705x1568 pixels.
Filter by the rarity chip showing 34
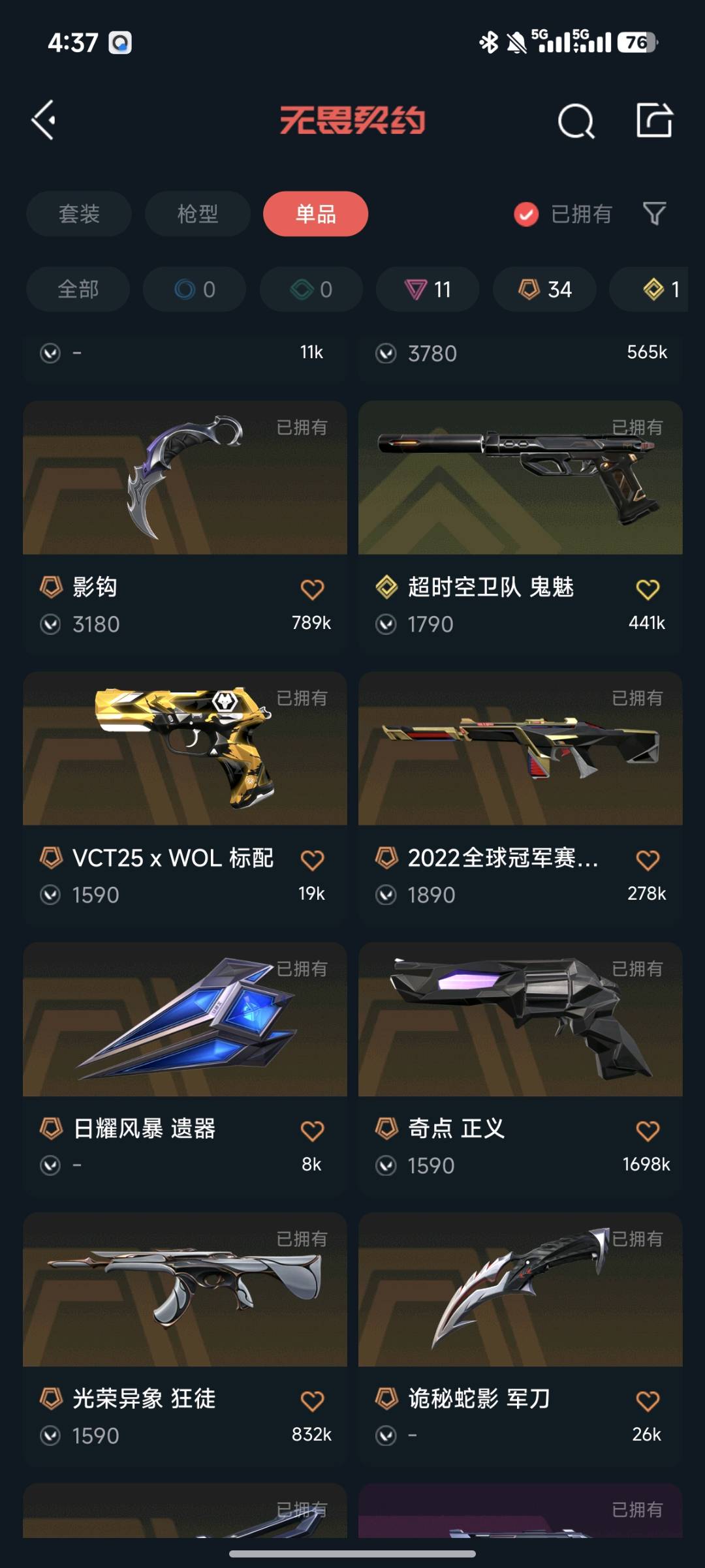click(x=544, y=289)
